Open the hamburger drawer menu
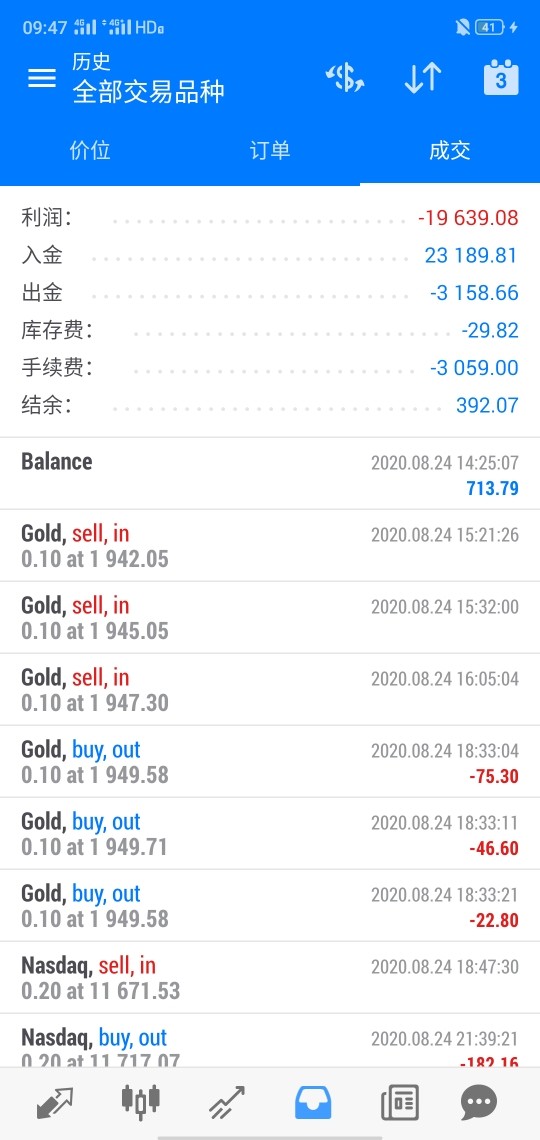540x1140 pixels. coord(41,78)
